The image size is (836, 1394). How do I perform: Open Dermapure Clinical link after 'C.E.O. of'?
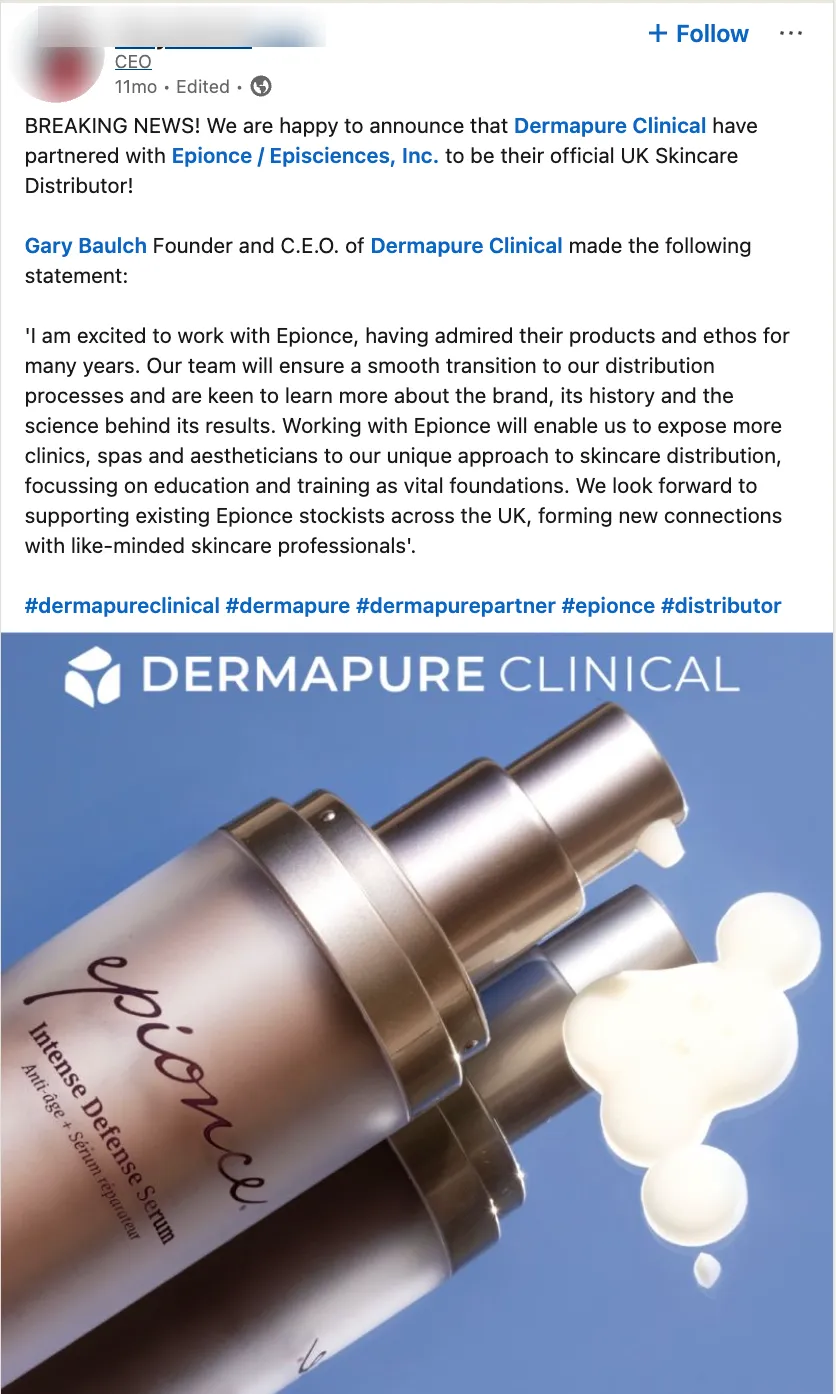click(x=466, y=246)
